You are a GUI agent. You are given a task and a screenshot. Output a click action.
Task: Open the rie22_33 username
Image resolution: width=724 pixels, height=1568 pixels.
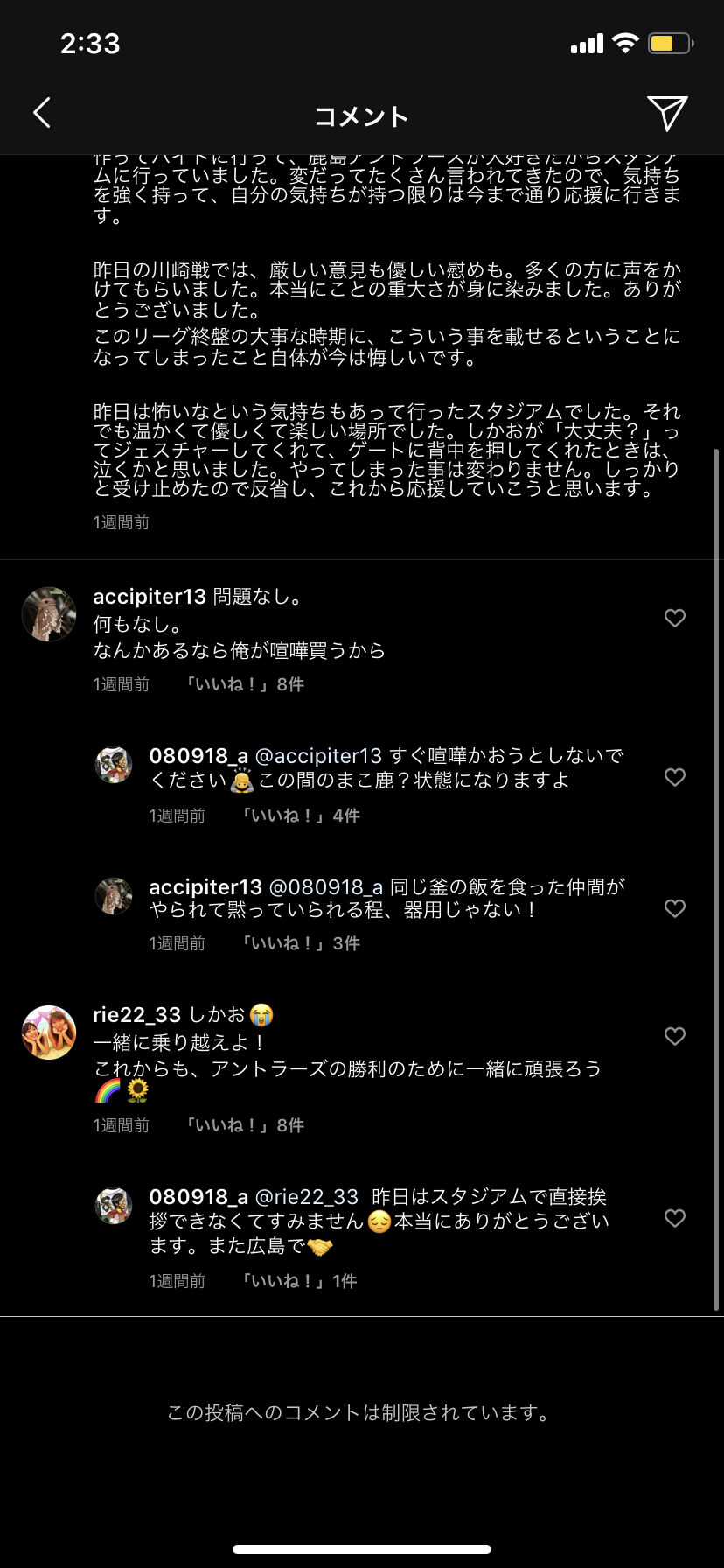click(136, 1015)
